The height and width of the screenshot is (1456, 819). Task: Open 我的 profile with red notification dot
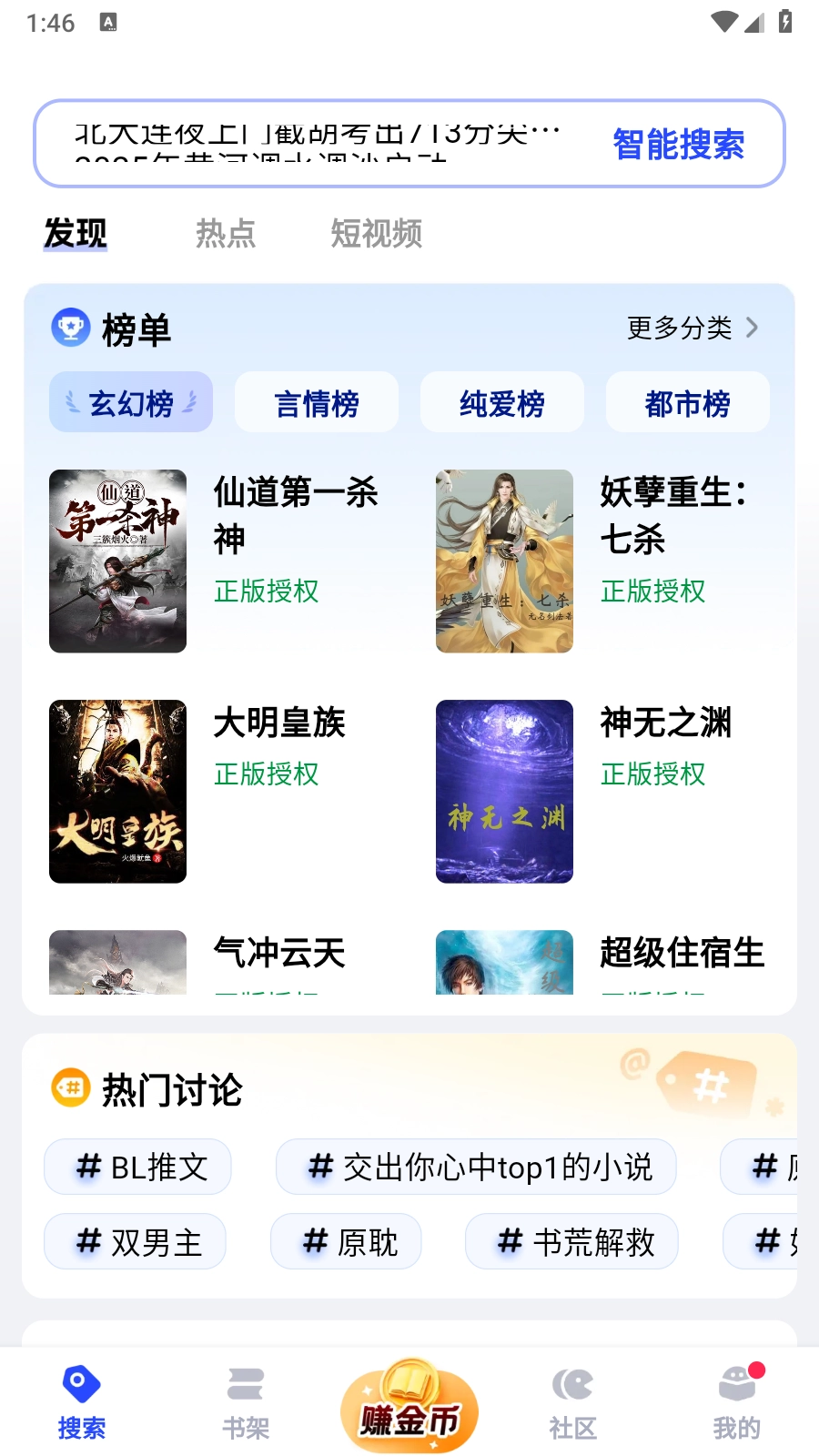click(736, 1384)
